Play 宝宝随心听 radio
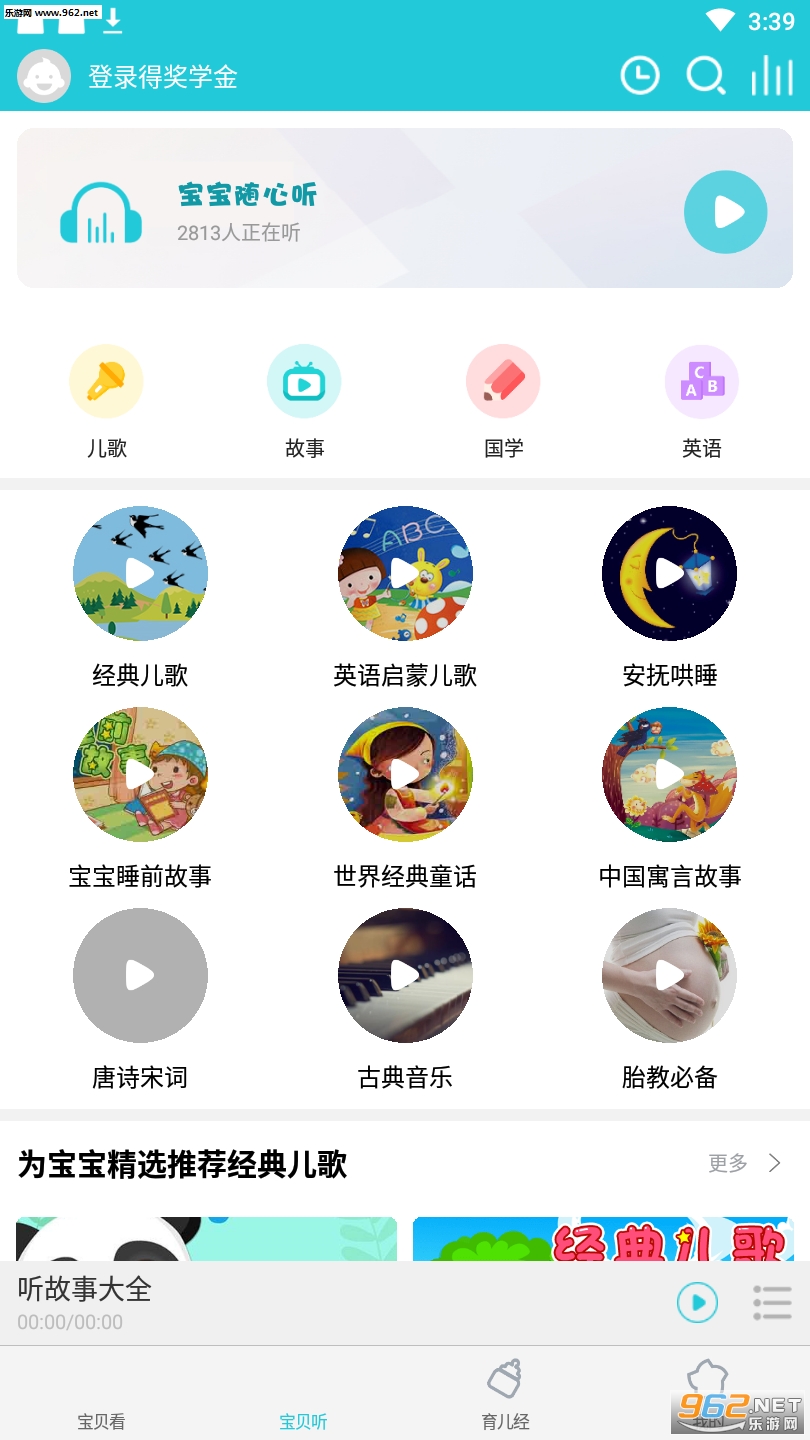Viewport: 810px width, 1440px height. [725, 212]
